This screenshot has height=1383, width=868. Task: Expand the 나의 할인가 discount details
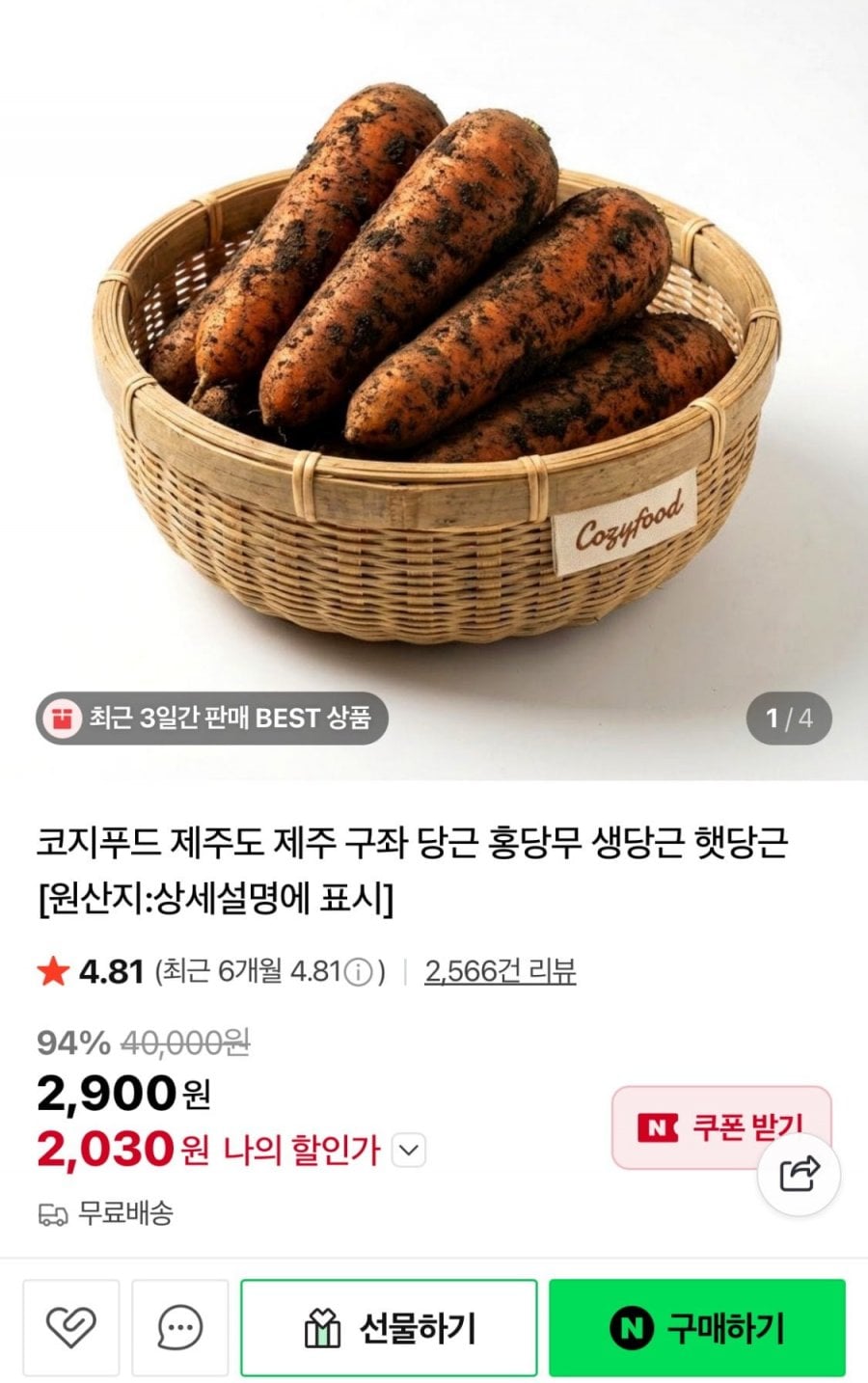click(x=410, y=1150)
